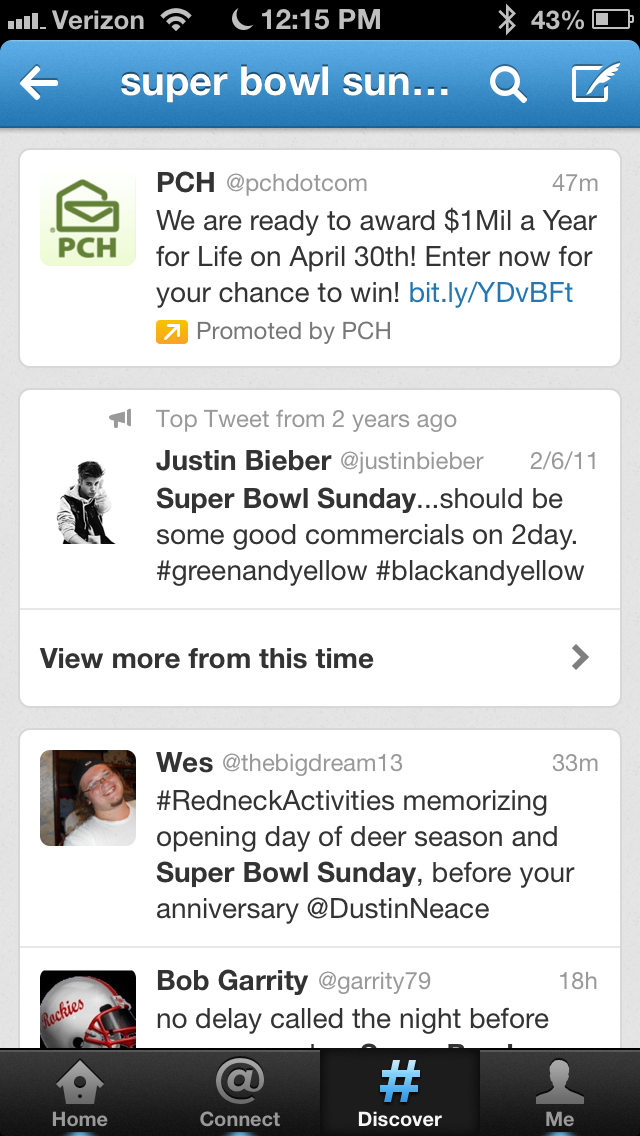Switch to the Home tab
Image resolution: width=640 pixels, height=1136 pixels.
pyautogui.click(x=80, y=1093)
